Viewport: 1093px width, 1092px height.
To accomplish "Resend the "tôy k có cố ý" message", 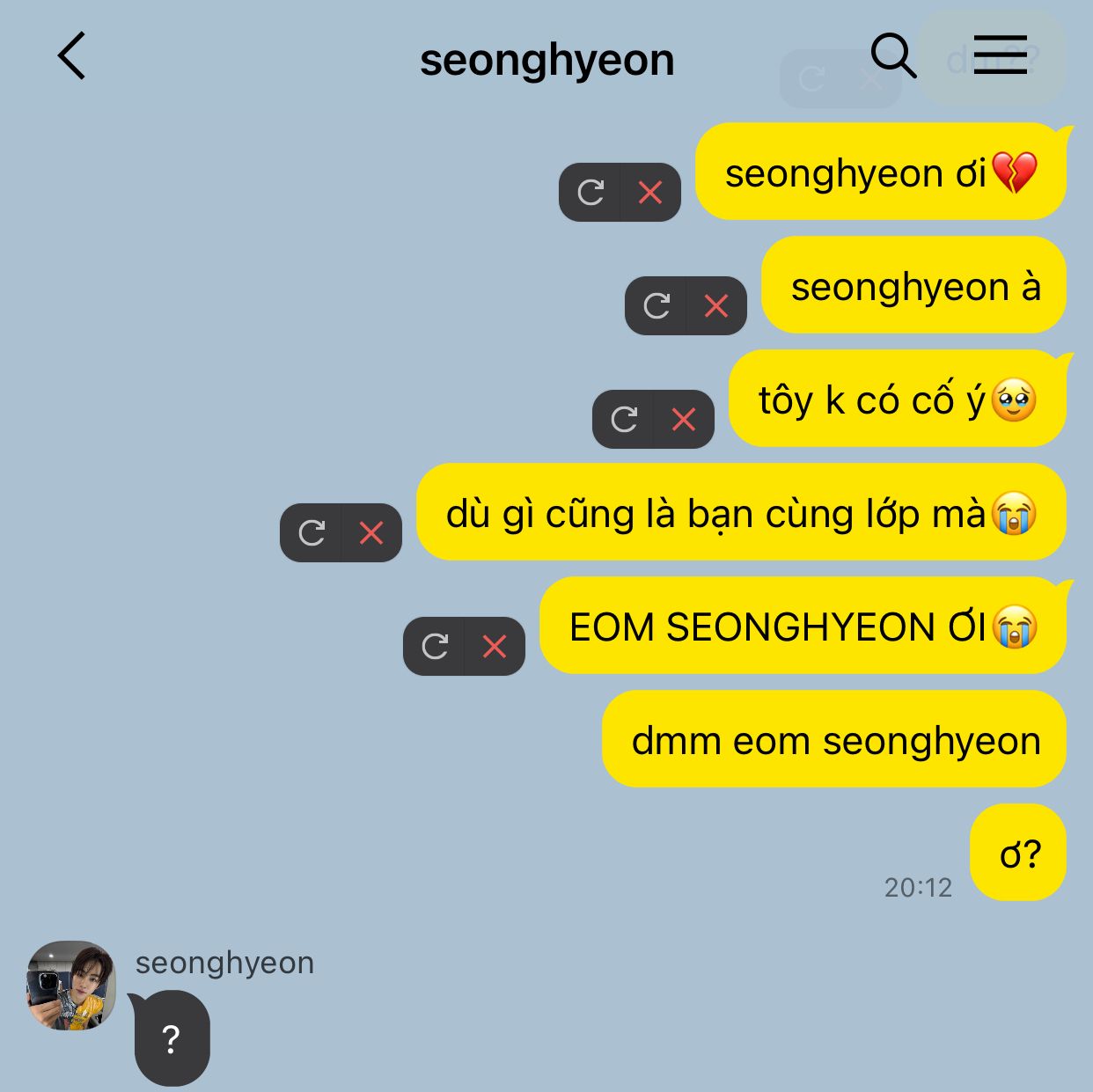I will point(624,419).
